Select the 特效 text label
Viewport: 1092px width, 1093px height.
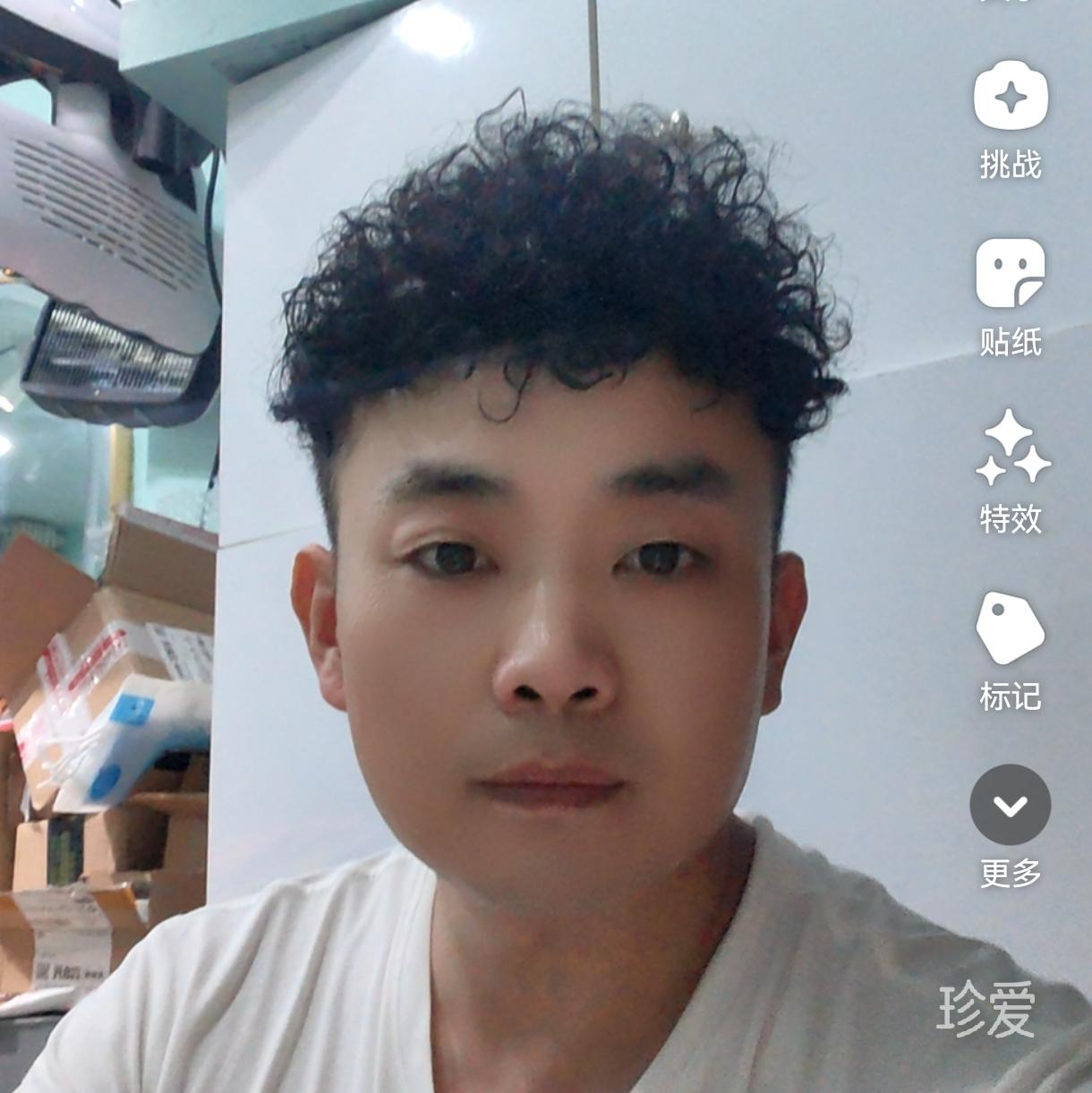pos(1010,519)
